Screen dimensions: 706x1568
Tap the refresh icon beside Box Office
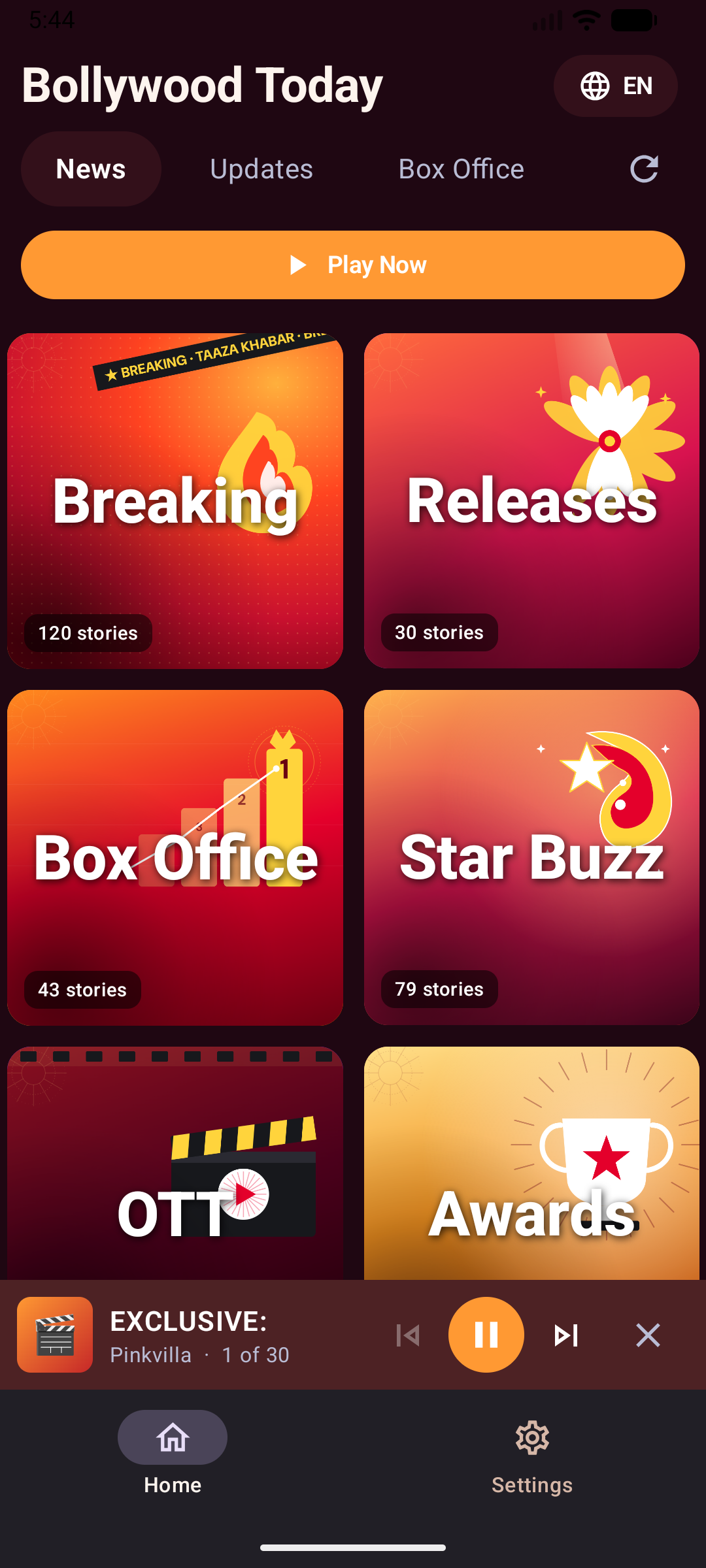point(644,169)
